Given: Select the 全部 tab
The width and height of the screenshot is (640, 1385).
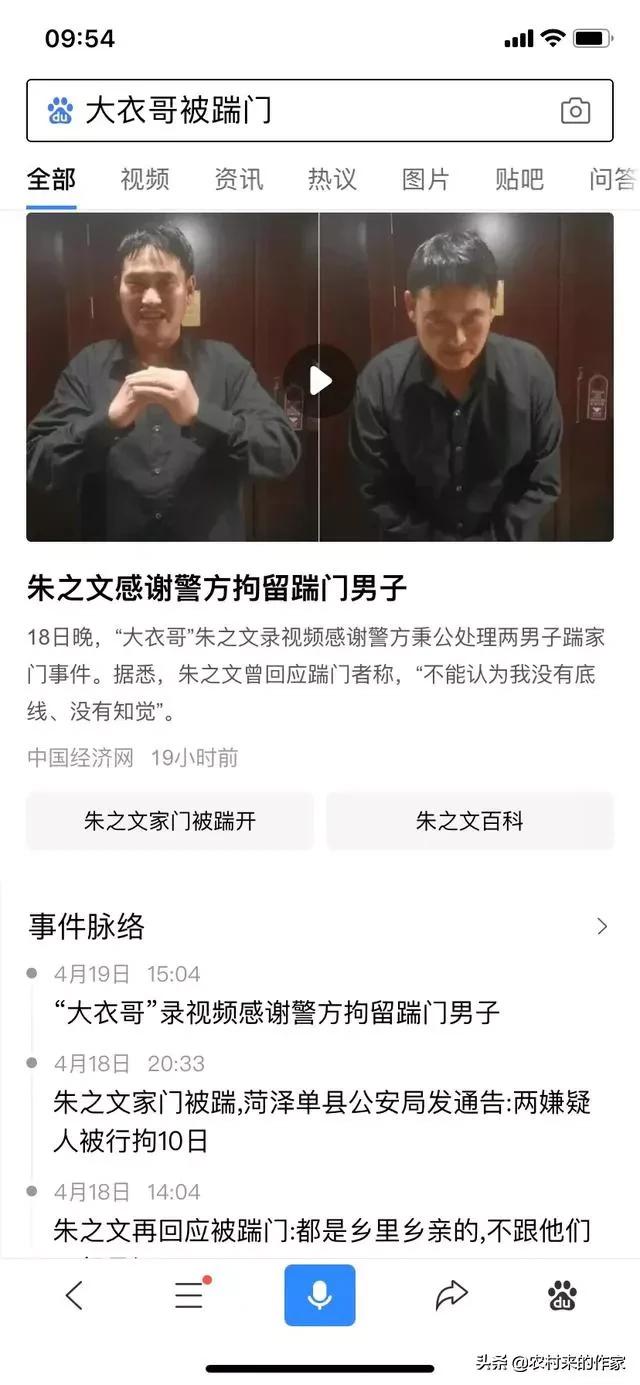Looking at the screenshot, I should (x=51, y=179).
